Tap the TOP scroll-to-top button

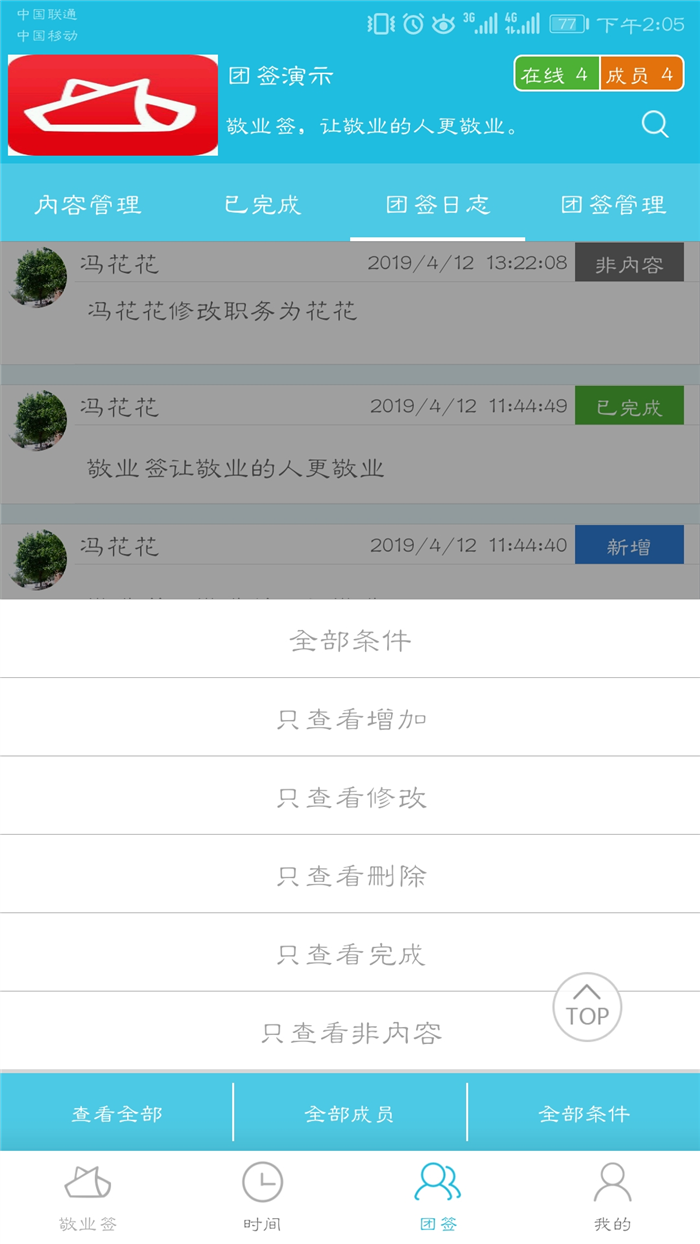tap(587, 1007)
